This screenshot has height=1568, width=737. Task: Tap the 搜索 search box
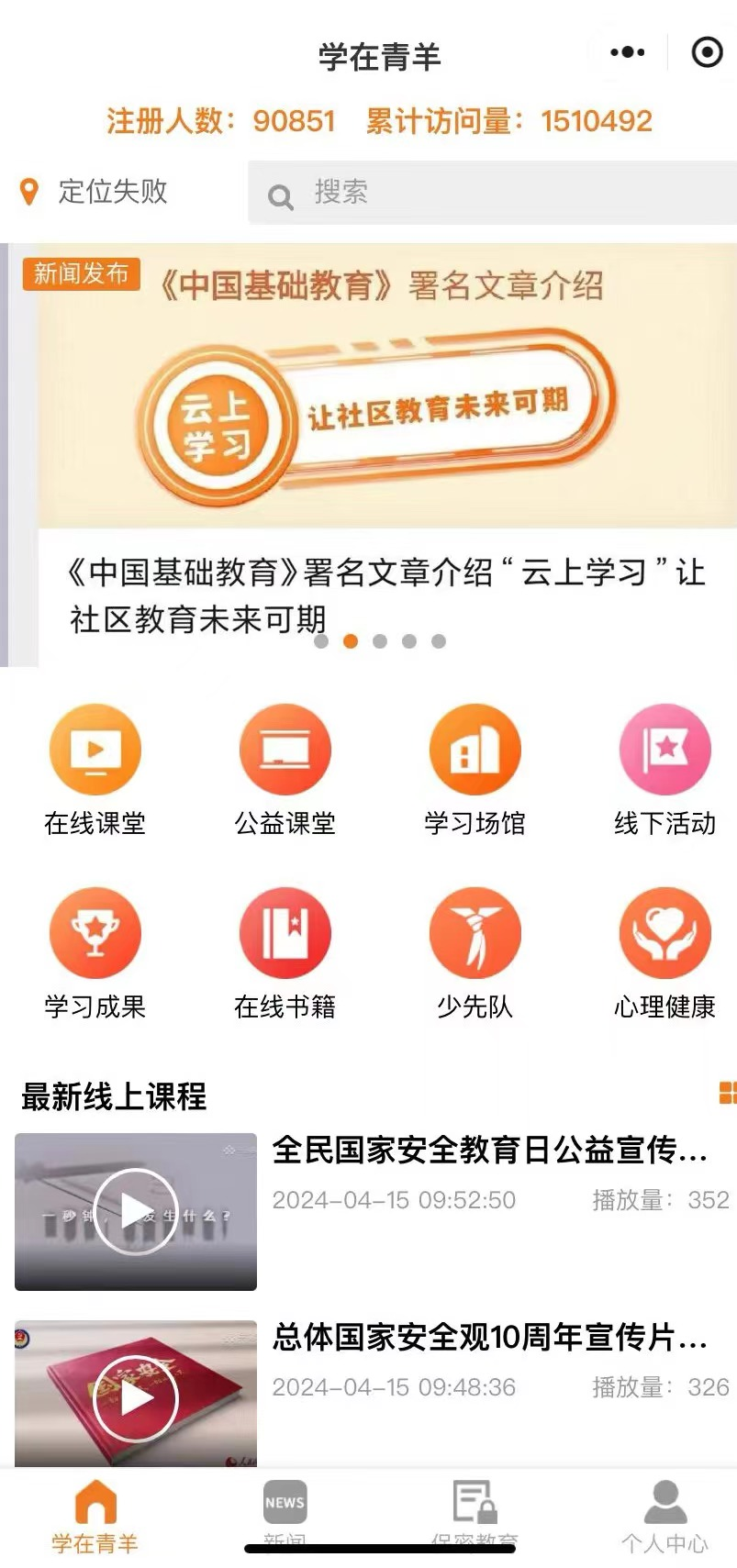click(496, 193)
